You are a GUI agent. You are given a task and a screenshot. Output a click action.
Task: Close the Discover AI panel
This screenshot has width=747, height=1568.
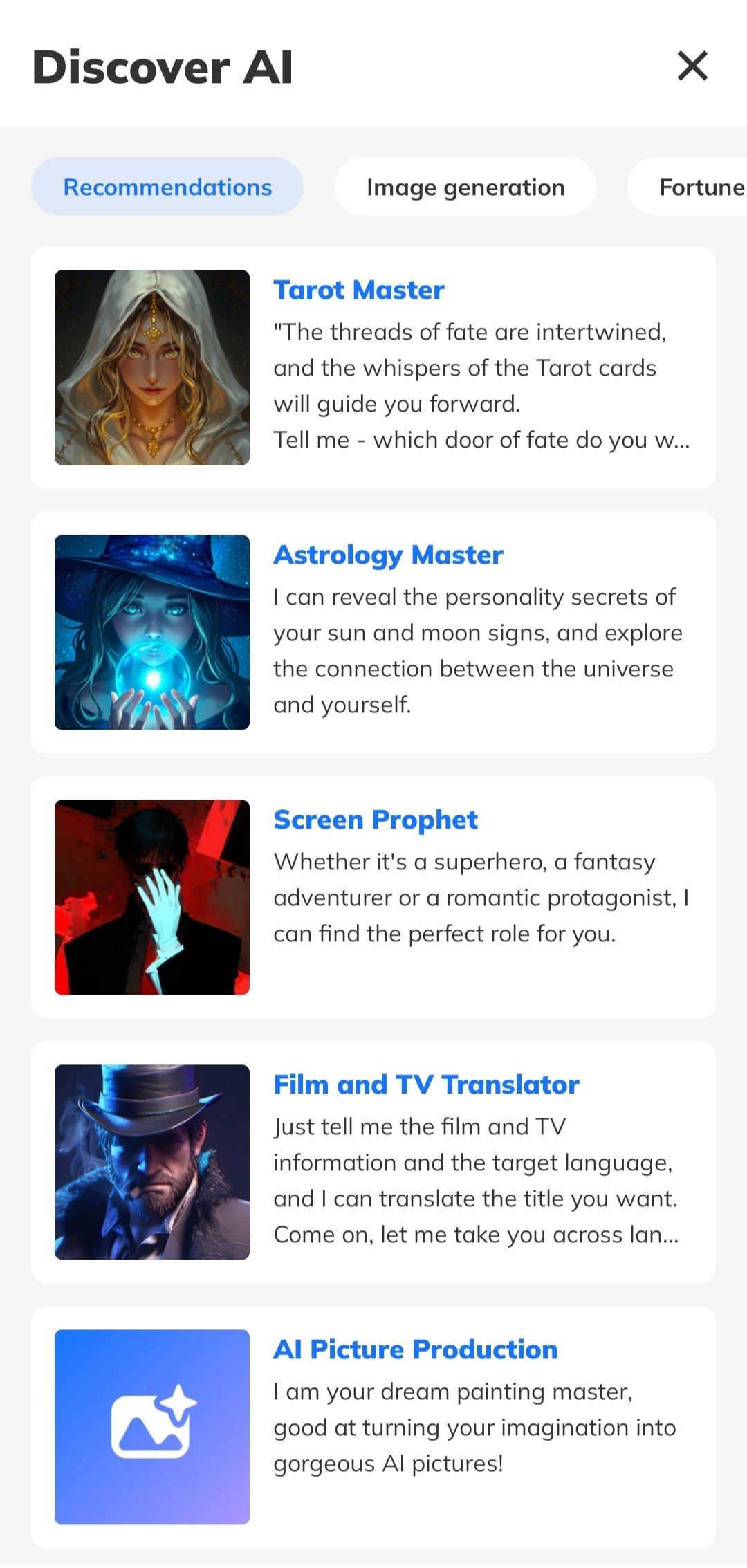pos(692,66)
